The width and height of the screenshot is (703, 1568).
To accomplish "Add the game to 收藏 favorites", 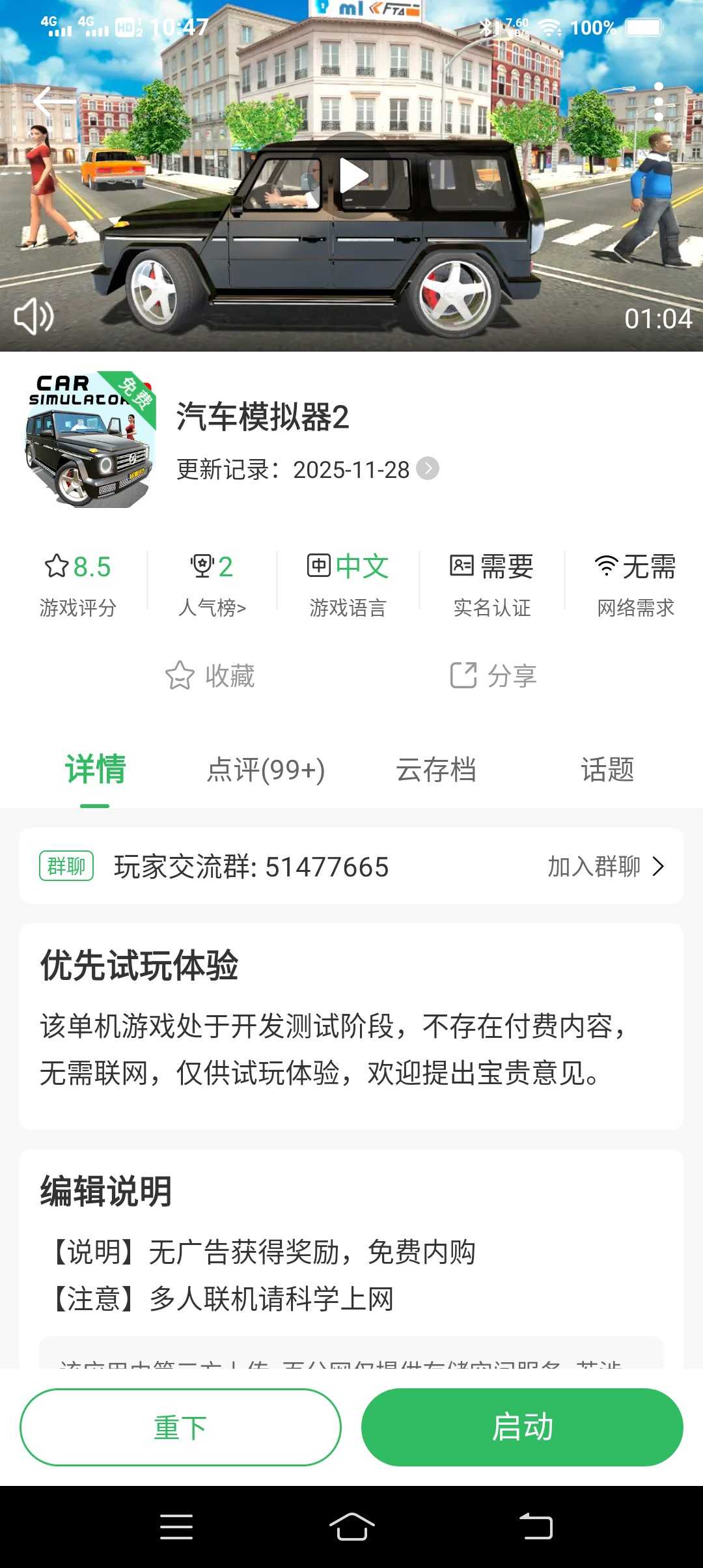I will coord(210,676).
